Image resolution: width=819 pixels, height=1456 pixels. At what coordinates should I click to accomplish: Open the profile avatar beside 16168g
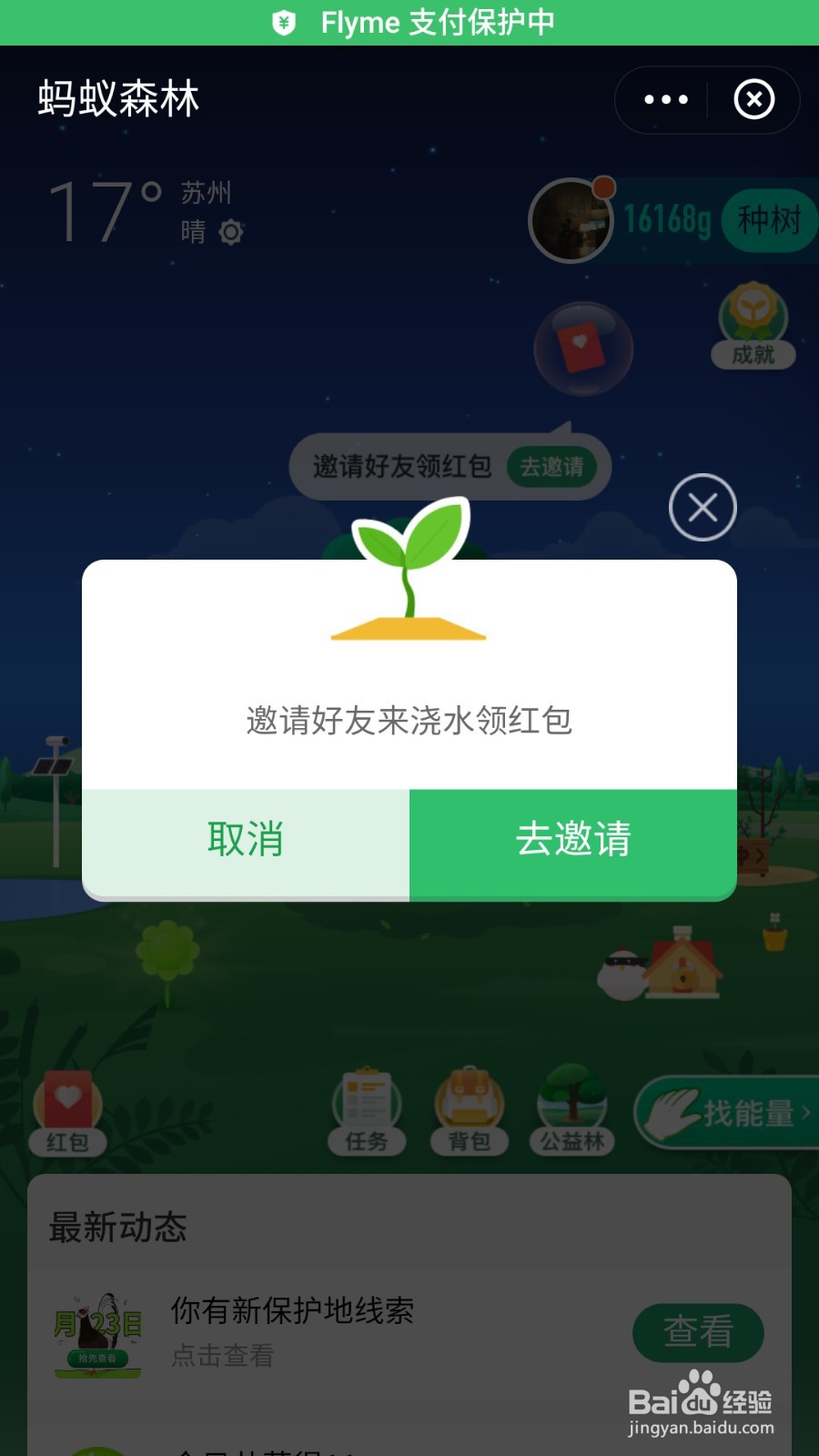tap(571, 220)
